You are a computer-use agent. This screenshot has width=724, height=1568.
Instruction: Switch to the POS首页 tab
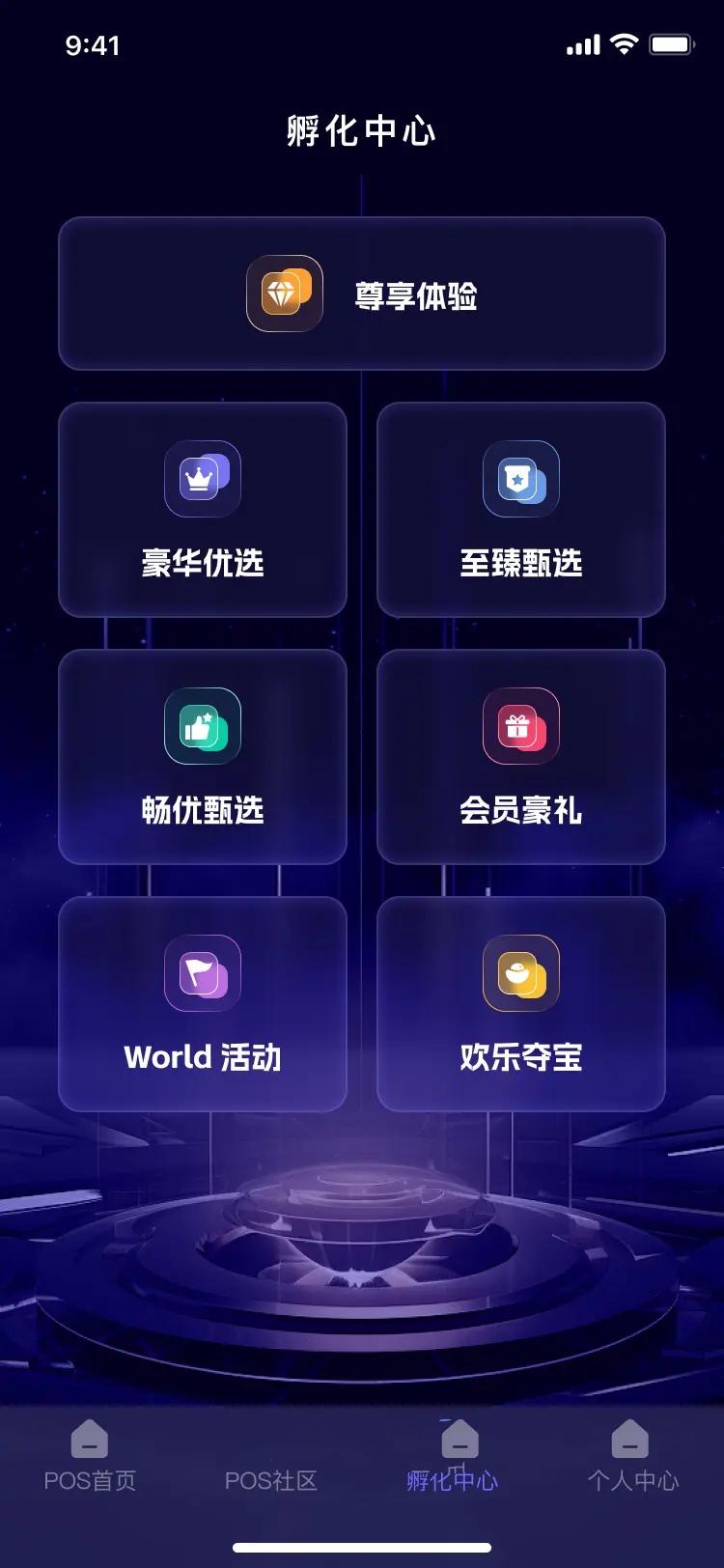click(x=90, y=1456)
